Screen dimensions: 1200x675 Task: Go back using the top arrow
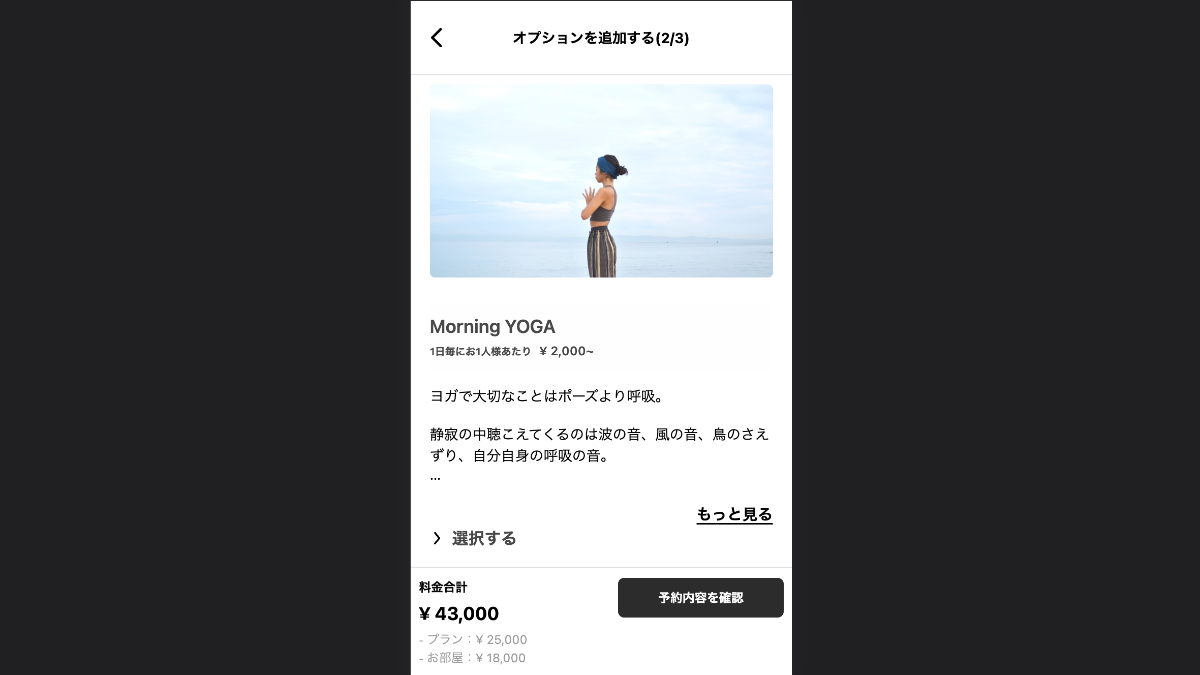click(x=437, y=38)
